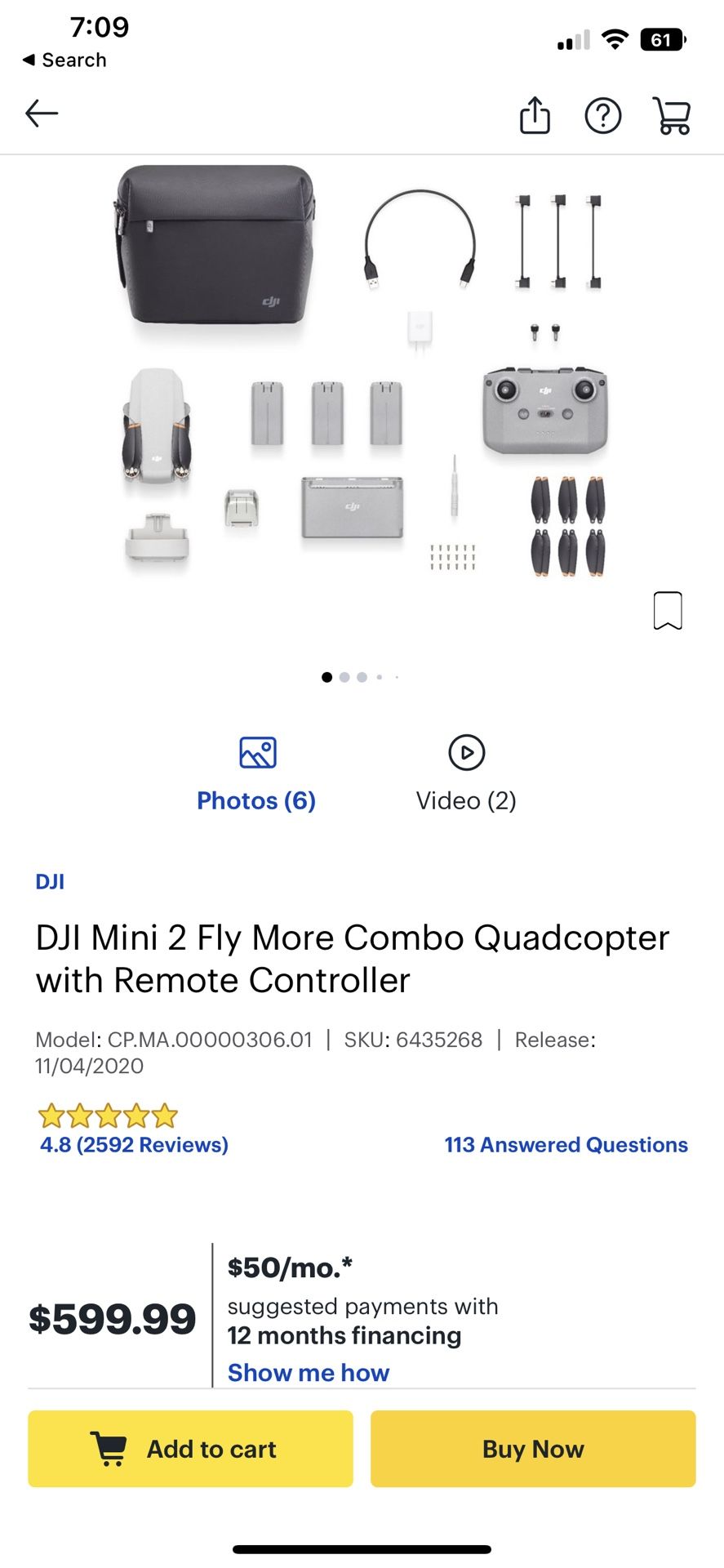Navigate back with the arrow icon

[41, 113]
